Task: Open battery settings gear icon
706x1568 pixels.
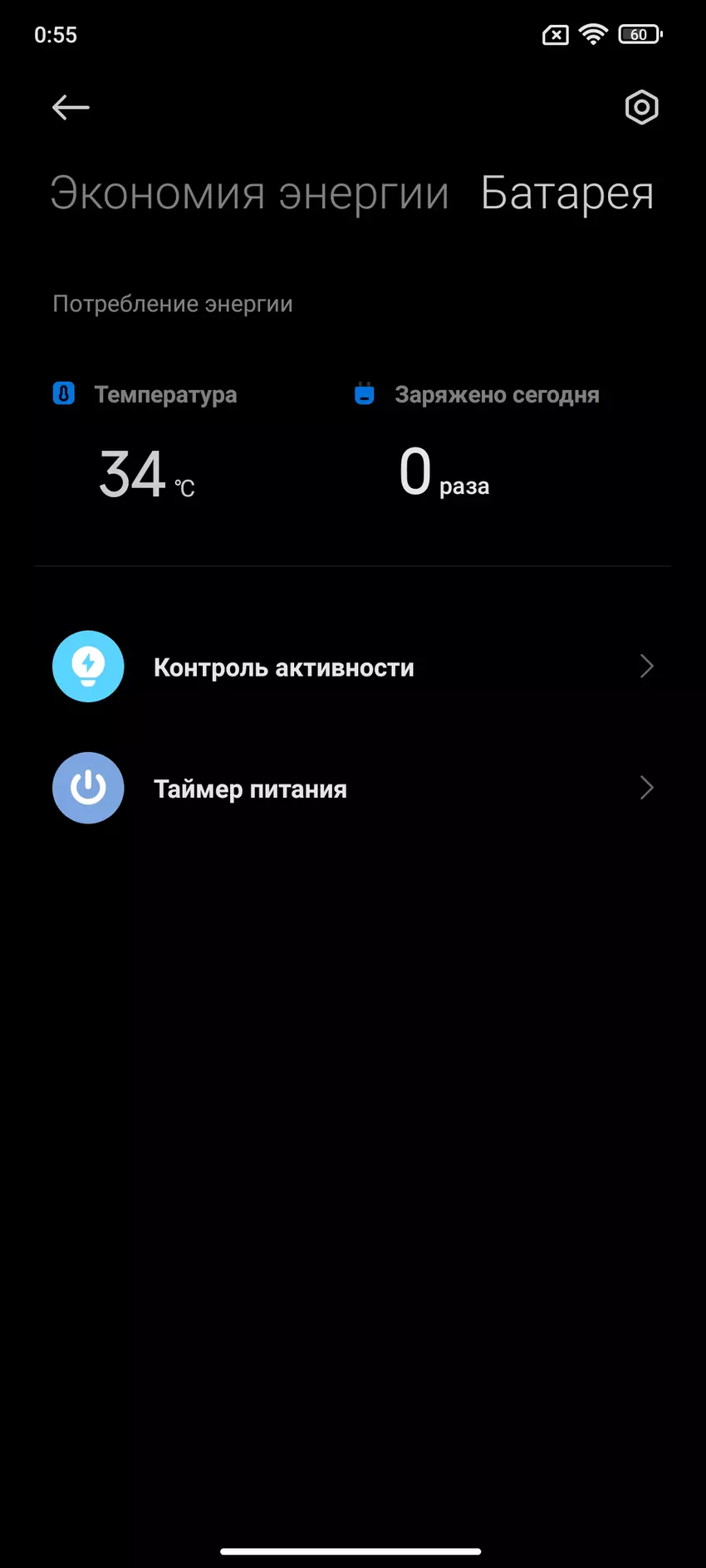Action: click(x=641, y=108)
